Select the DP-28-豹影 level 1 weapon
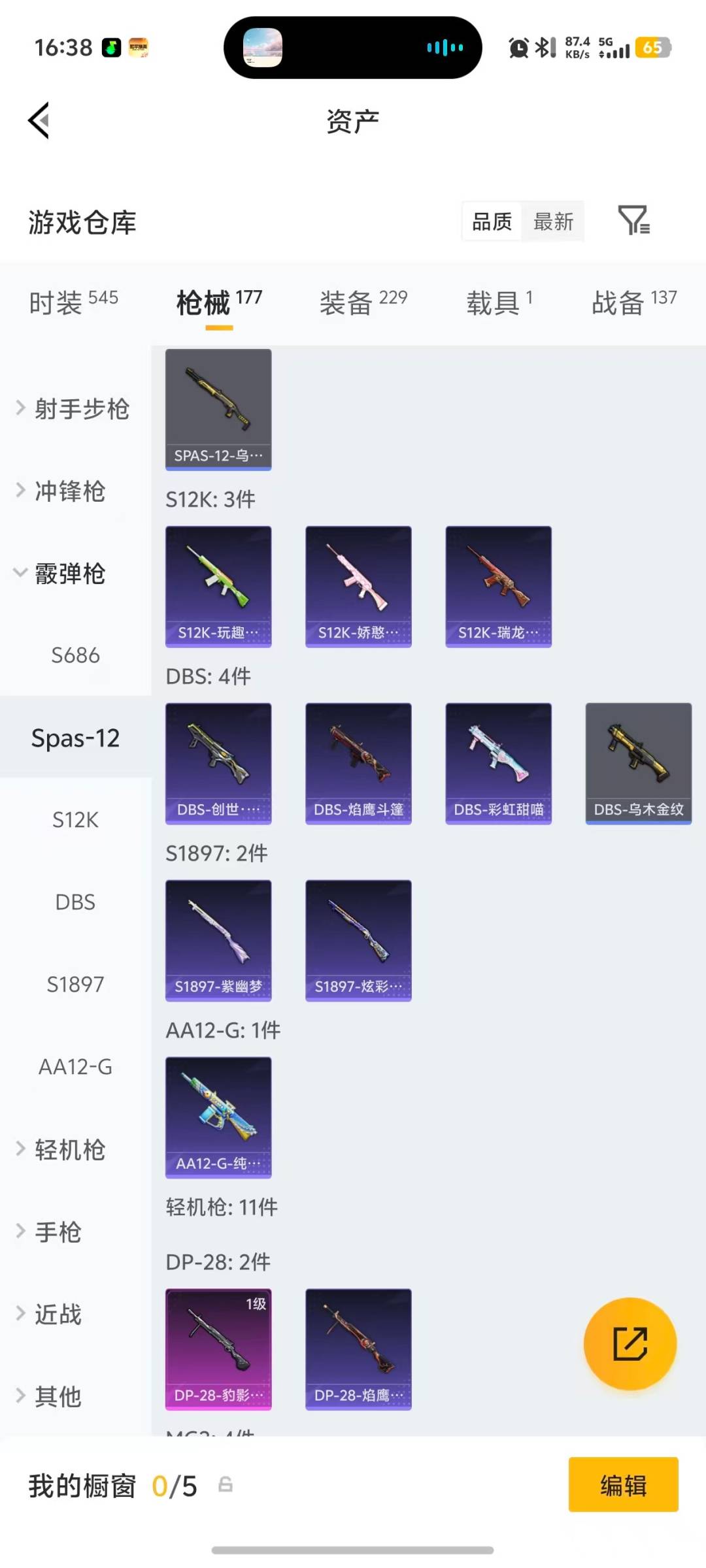 (x=218, y=1346)
